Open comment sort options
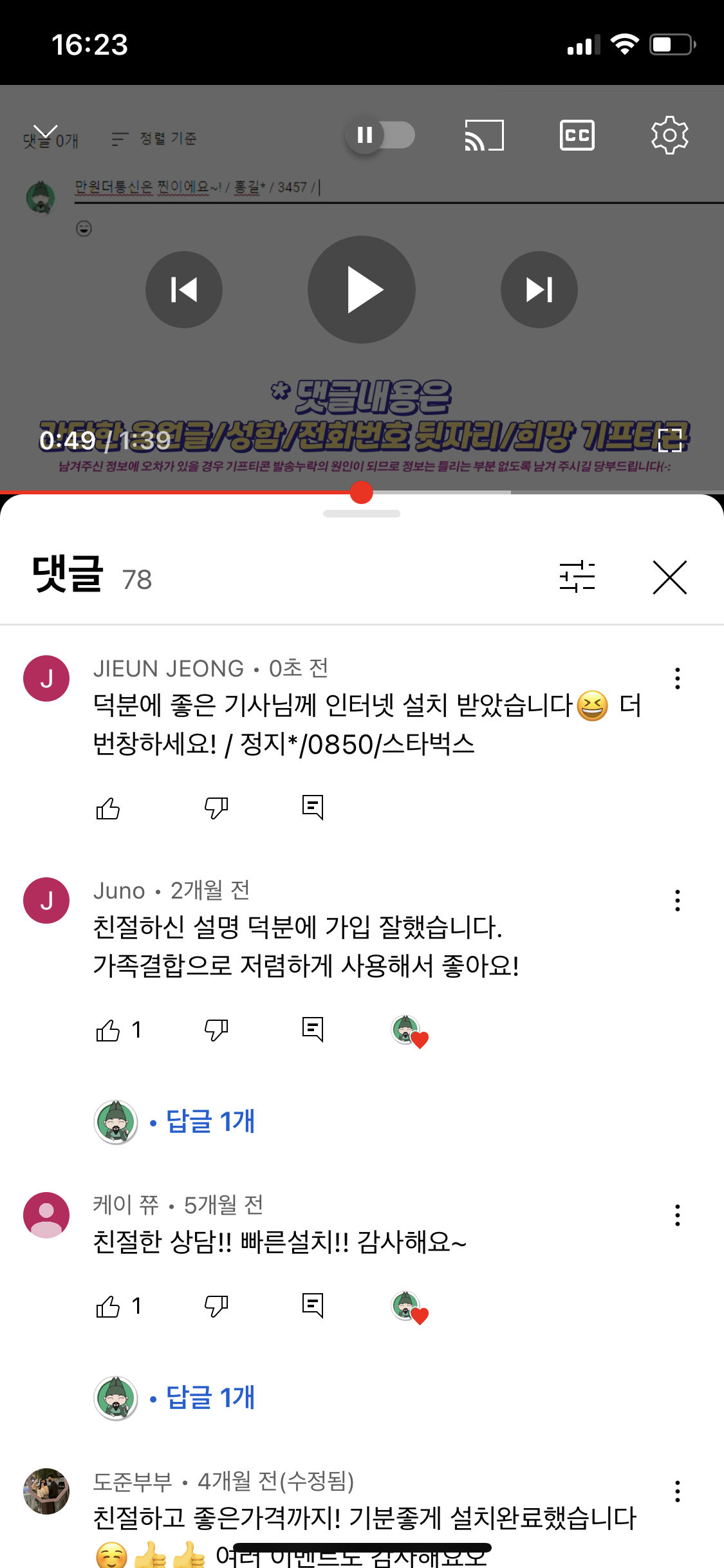This screenshot has height=1568, width=724. tap(577, 577)
